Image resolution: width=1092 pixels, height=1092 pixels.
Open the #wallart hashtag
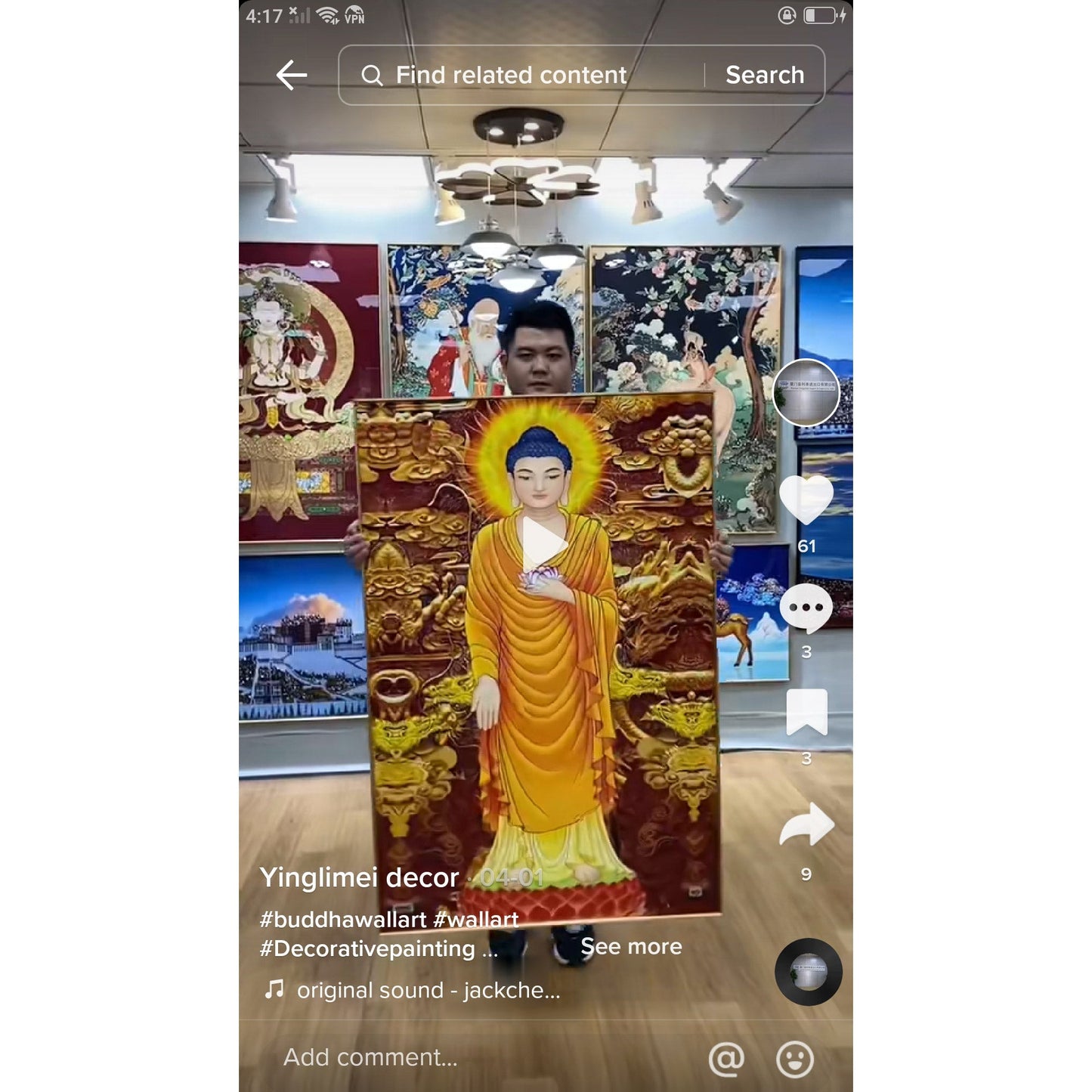click(x=476, y=919)
